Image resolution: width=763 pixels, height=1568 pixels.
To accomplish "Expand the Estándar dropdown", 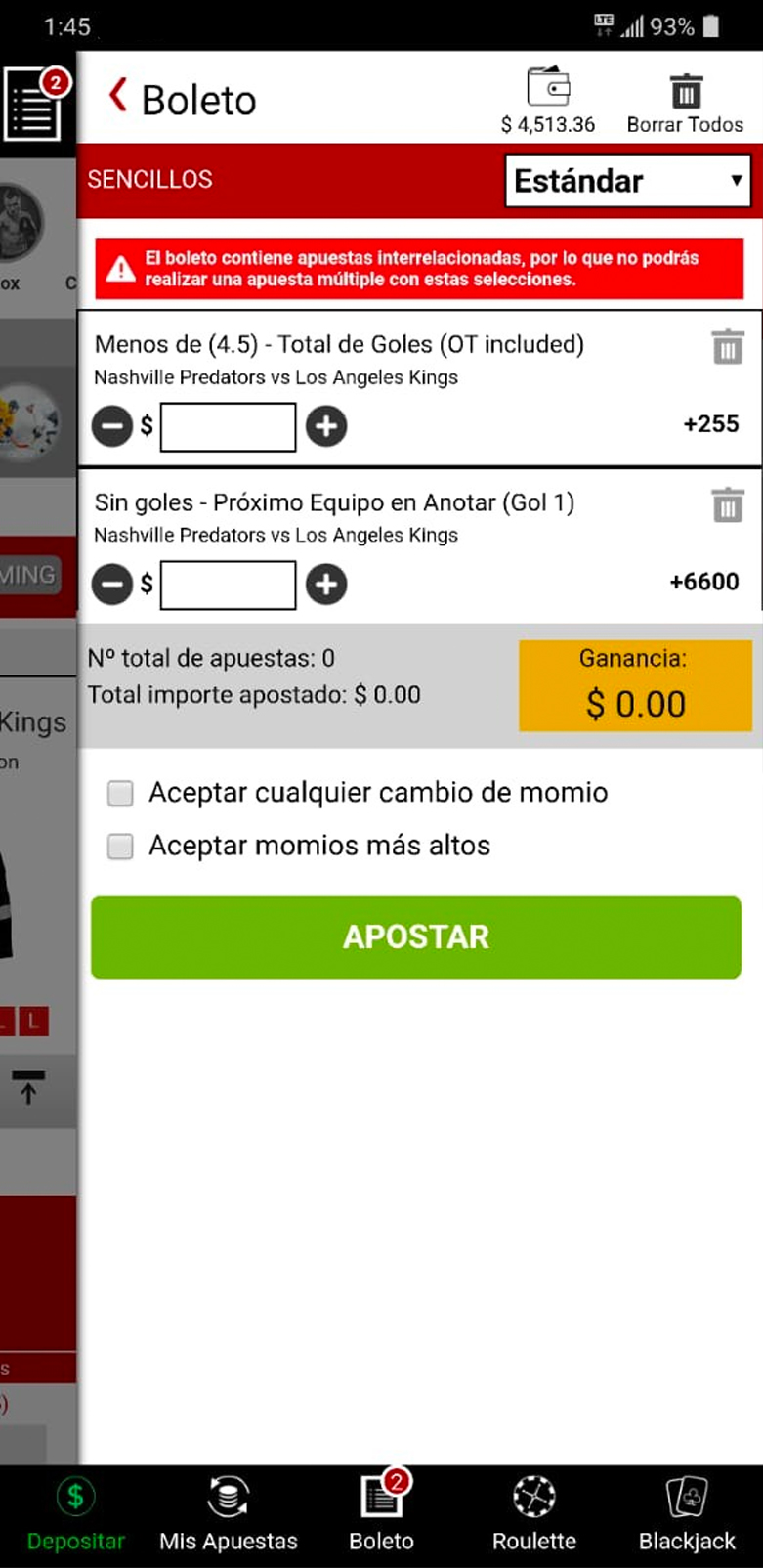I will click(x=628, y=181).
